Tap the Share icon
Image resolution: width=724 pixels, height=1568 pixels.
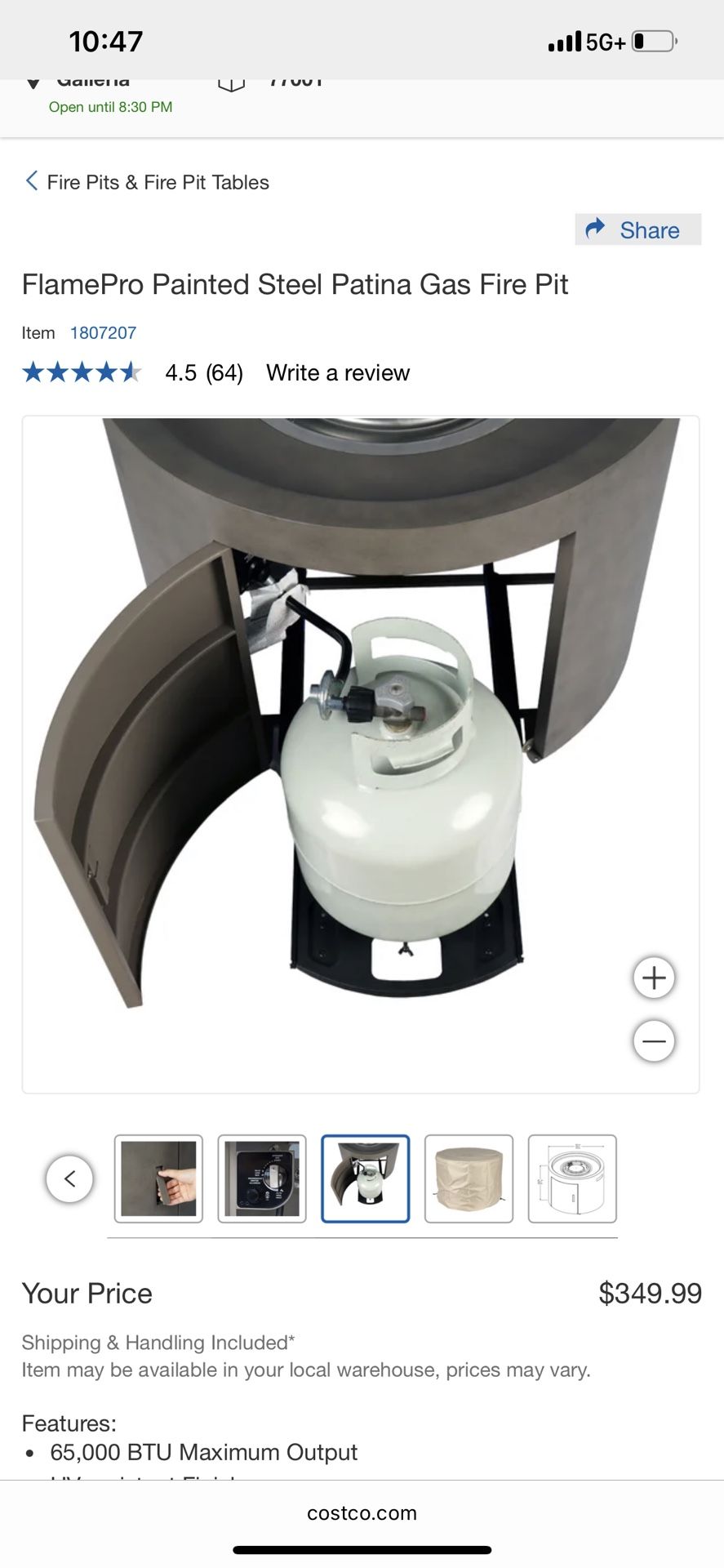595,229
